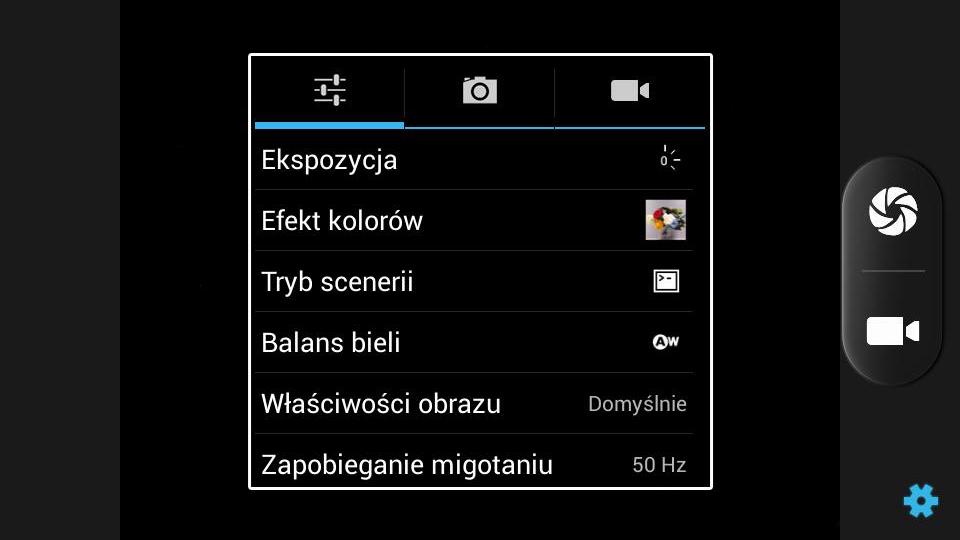Switch to the video settings tab
The height and width of the screenshot is (540, 960).
[x=630, y=91]
